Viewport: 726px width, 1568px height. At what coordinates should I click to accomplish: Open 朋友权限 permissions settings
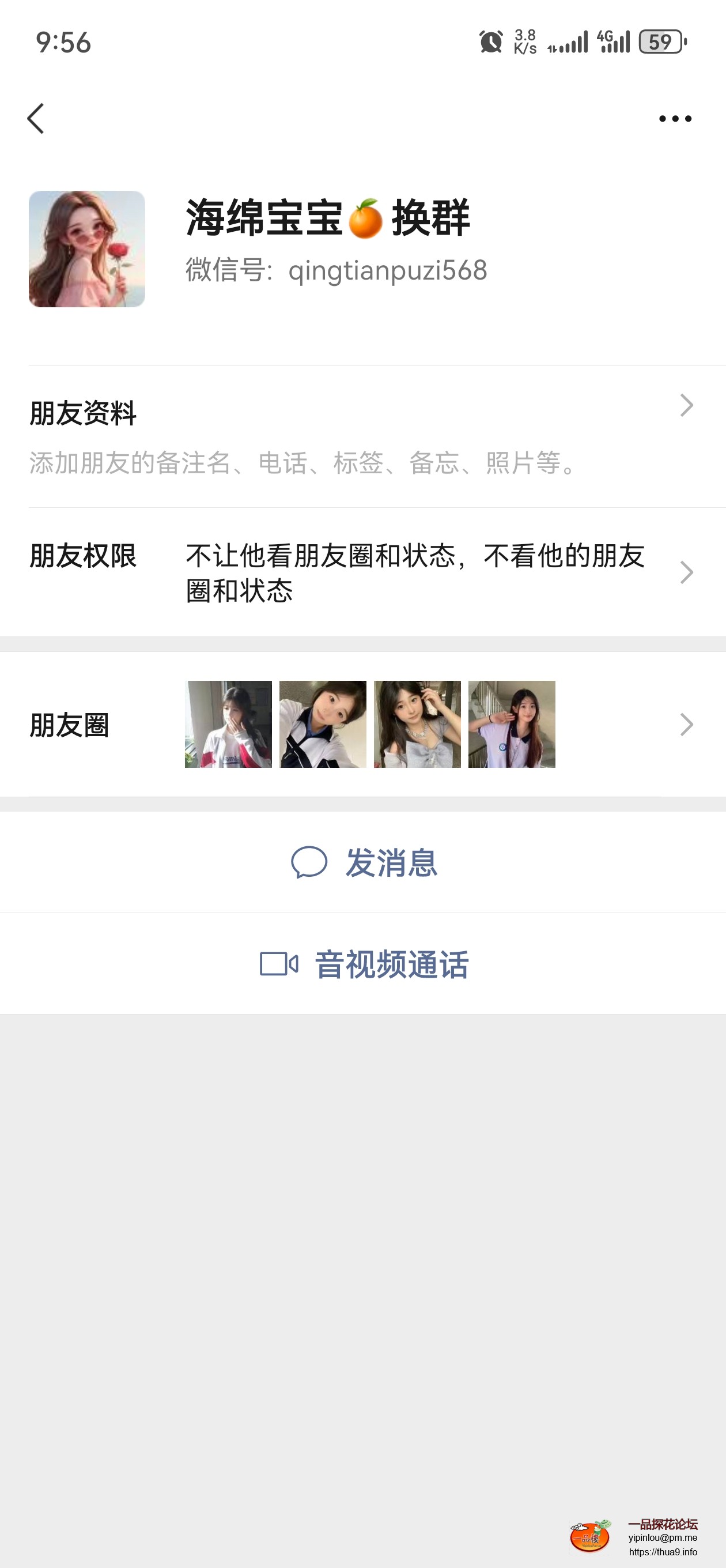pos(362,572)
